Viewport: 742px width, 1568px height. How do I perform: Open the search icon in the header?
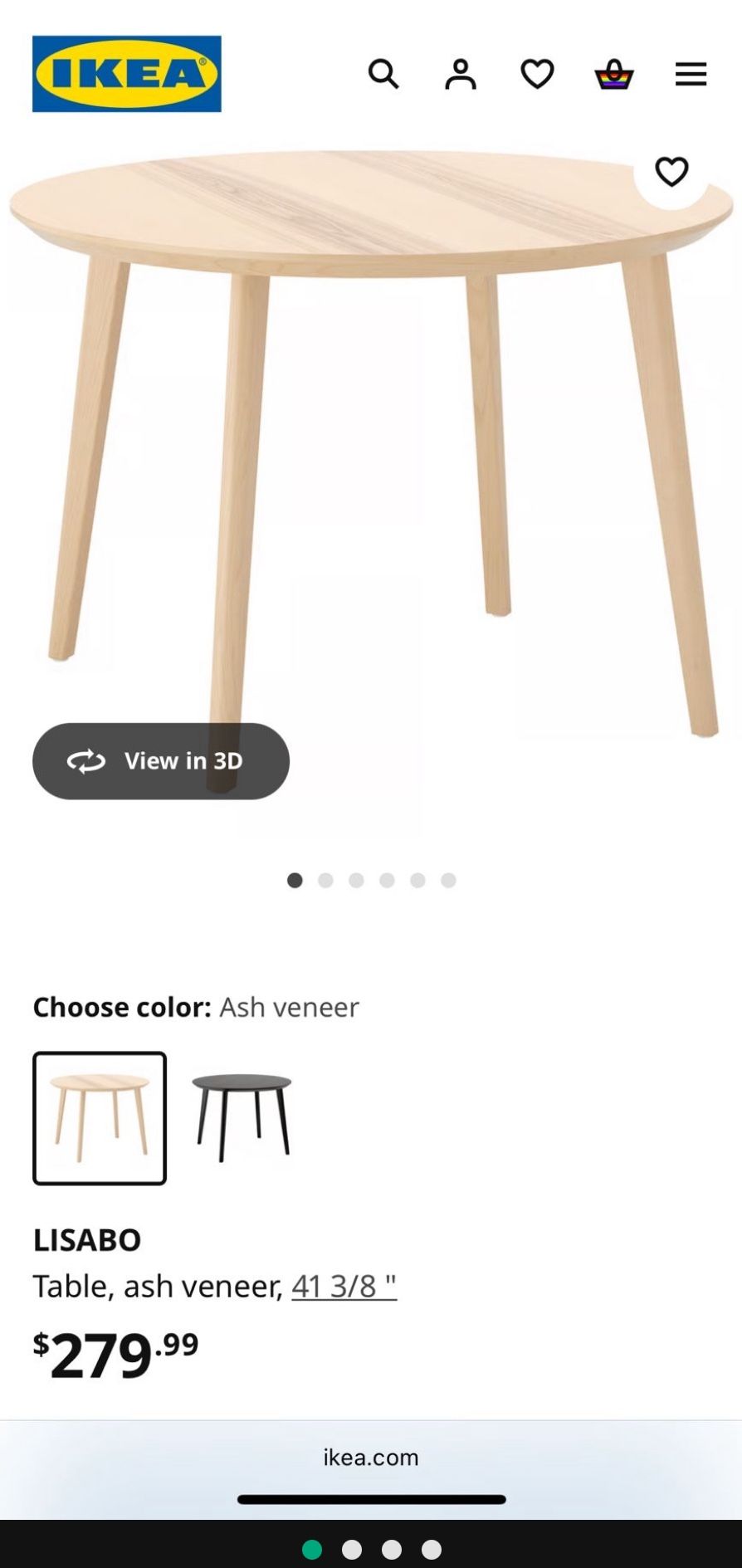click(x=383, y=74)
